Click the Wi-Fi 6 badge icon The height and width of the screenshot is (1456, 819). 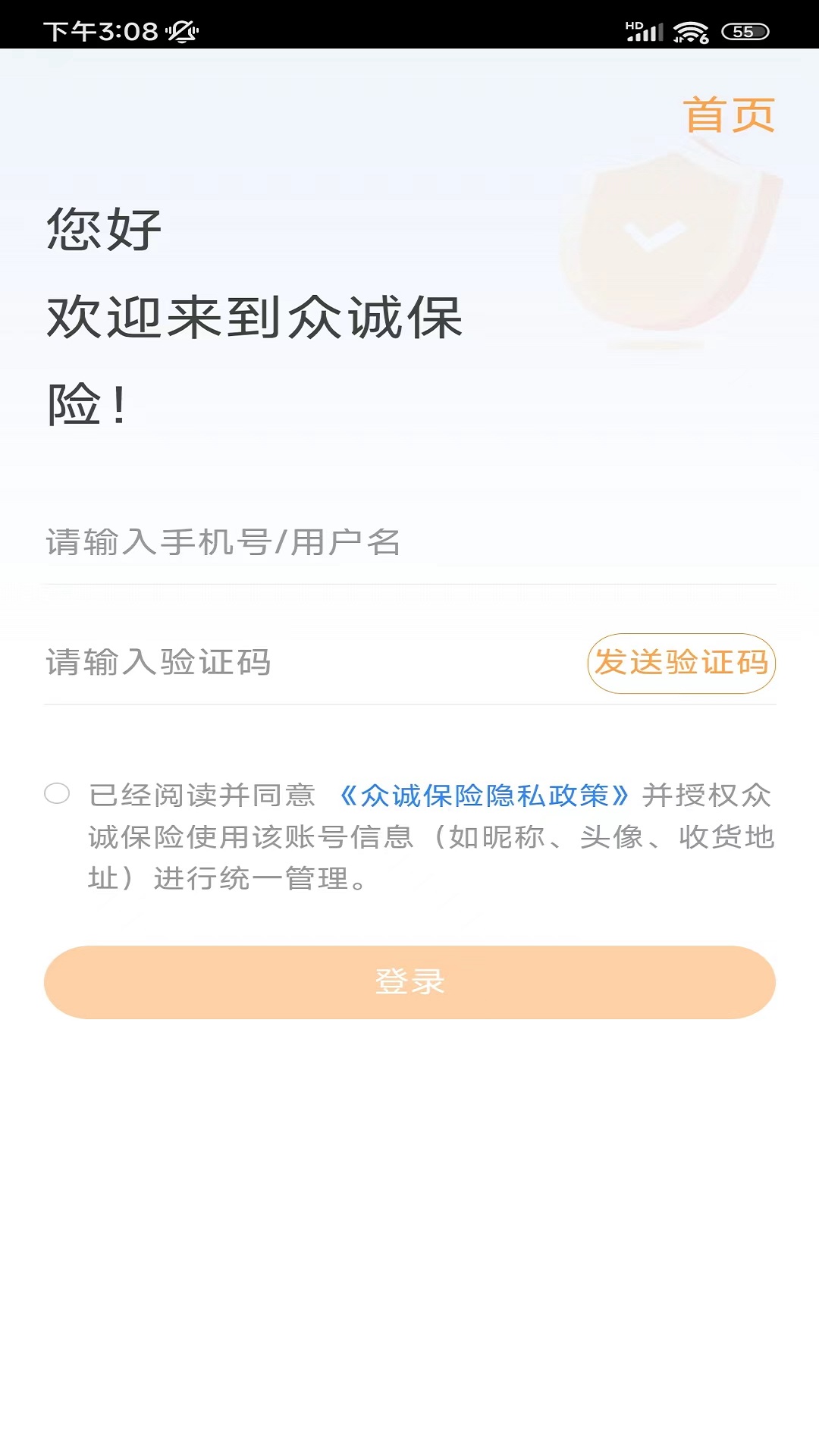coord(704,38)
